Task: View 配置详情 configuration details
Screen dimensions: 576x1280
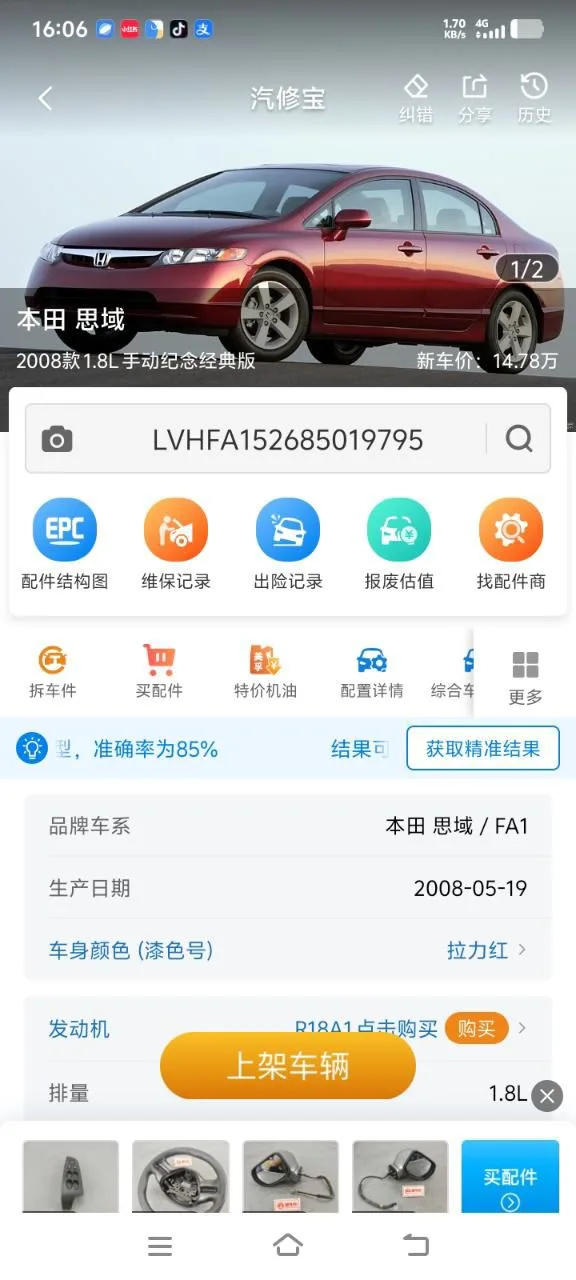Action: (x=372, y=671)
